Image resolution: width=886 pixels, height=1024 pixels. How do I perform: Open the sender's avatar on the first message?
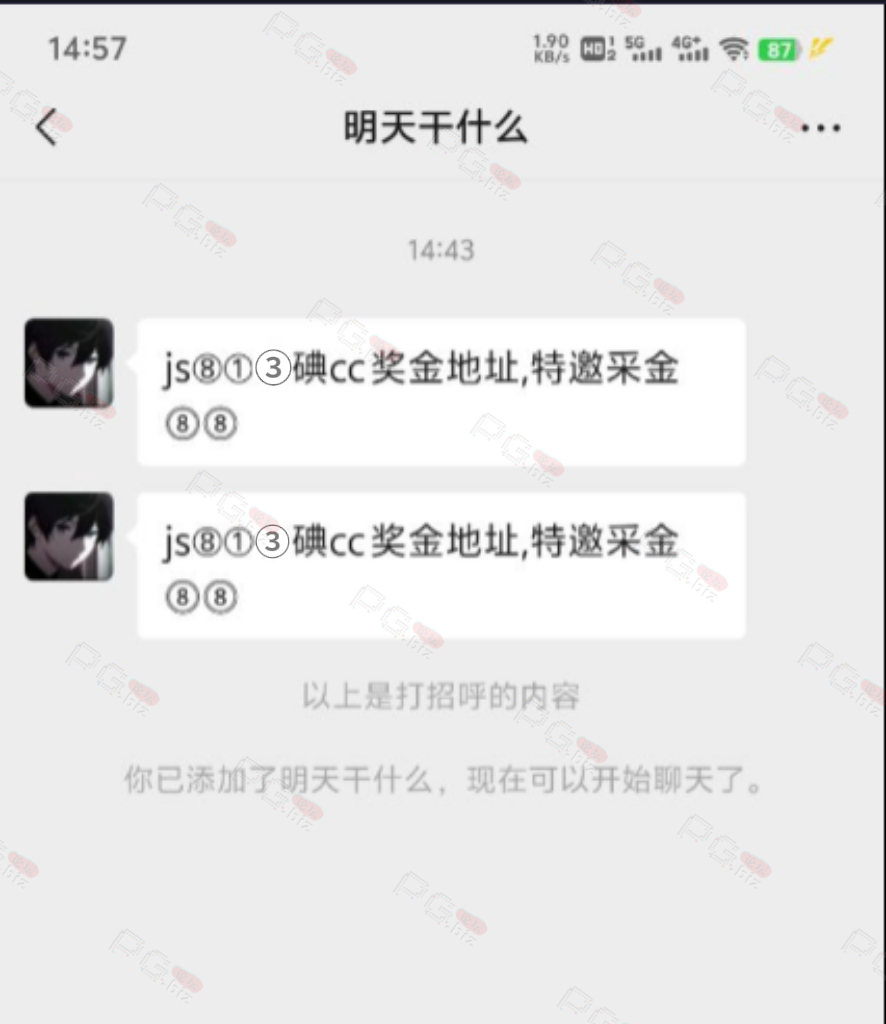[x=69, y=362]
